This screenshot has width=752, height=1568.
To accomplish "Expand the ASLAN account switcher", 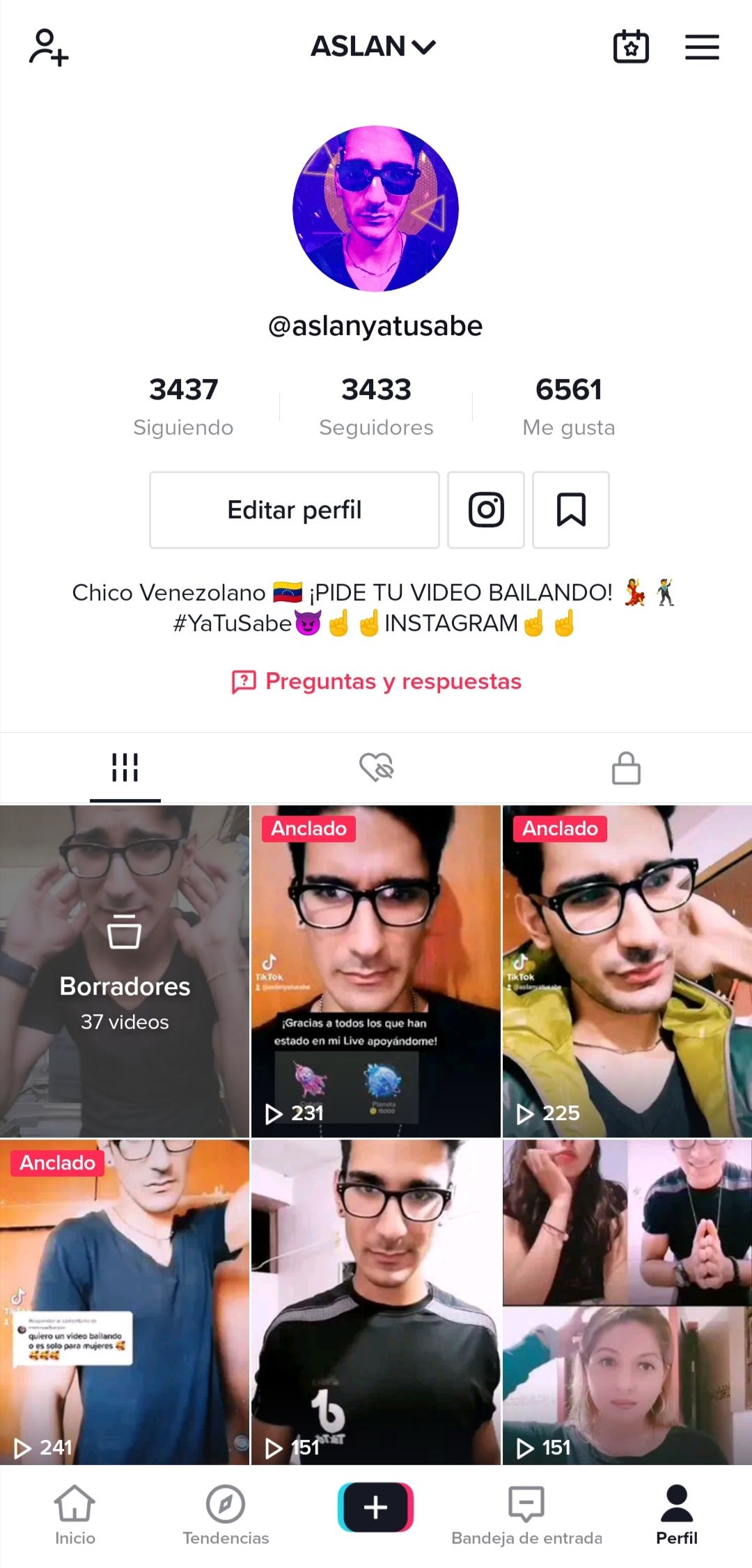I will click(373, 47).
